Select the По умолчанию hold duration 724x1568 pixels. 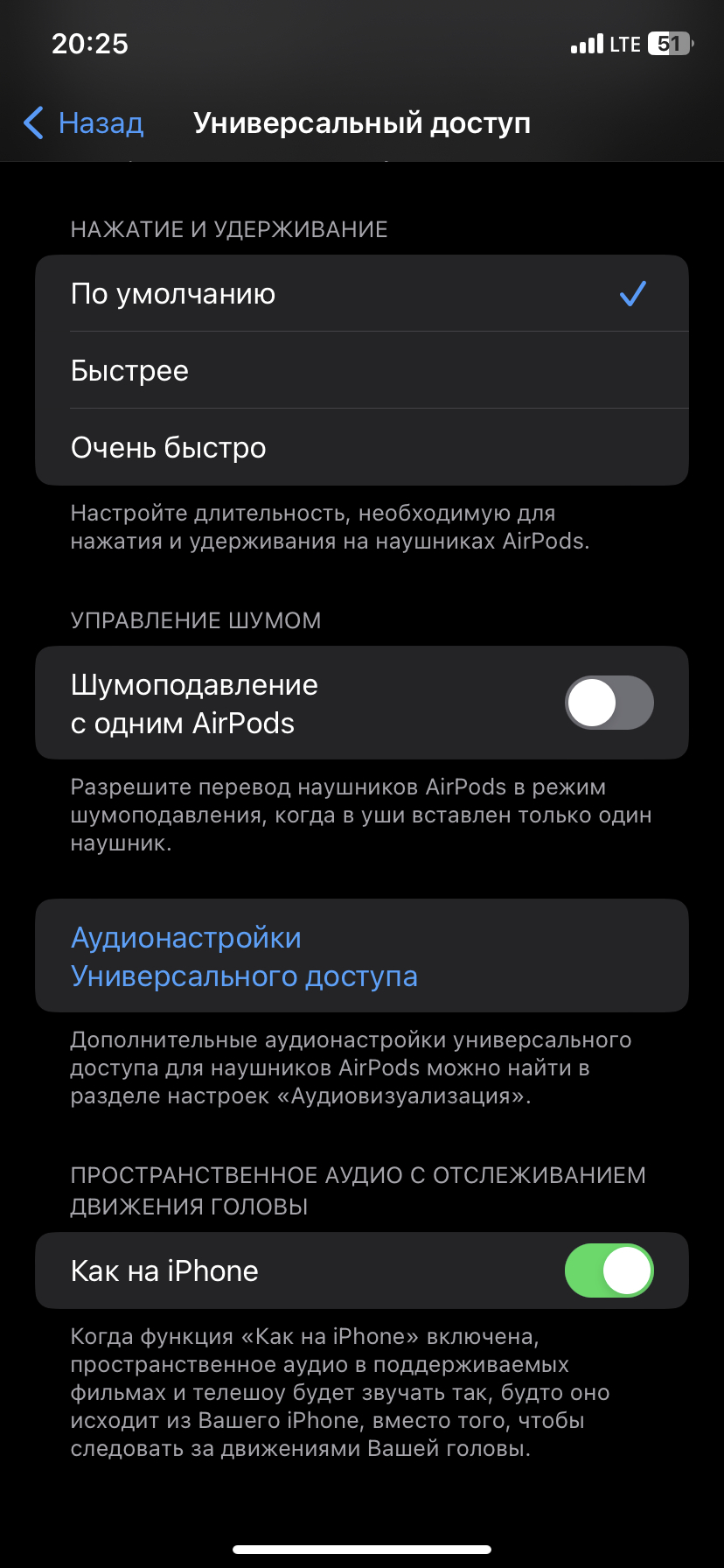(360, 294)
